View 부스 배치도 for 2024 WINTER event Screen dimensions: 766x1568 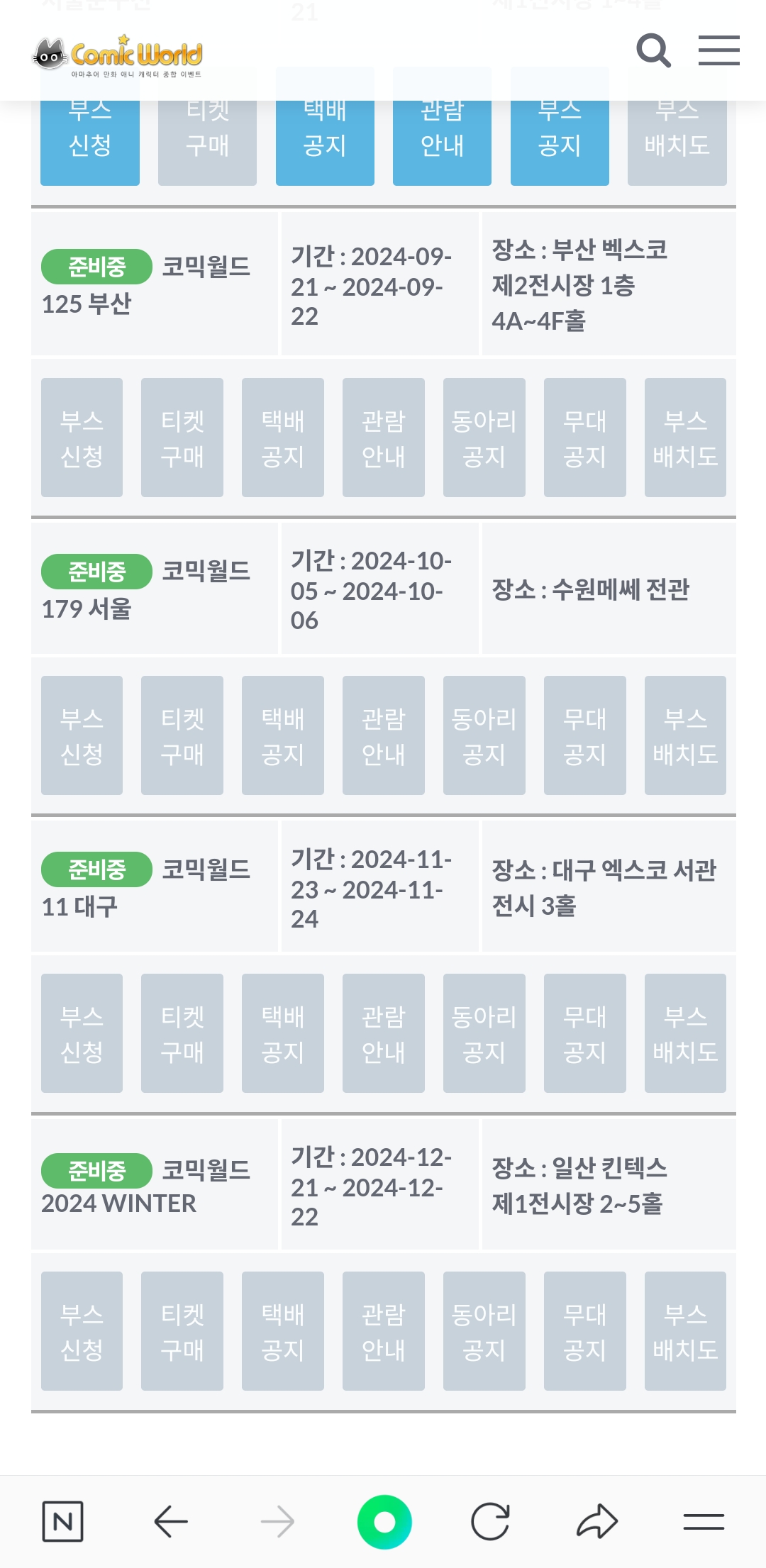pos(685,1331)
